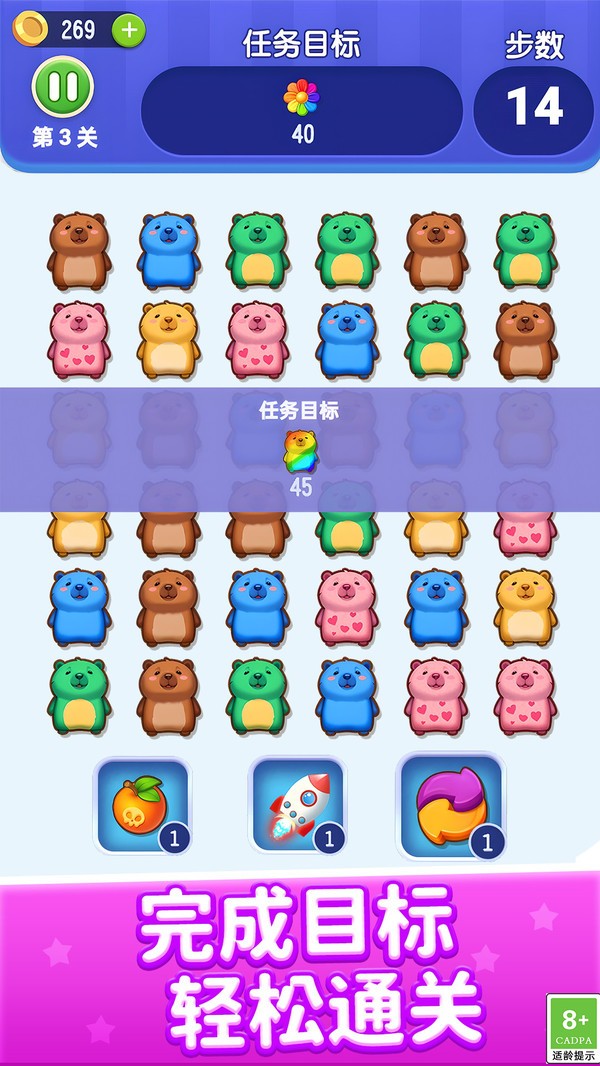Add more coins with the plus icon
The height and width of the screenshot is (1066, 600).
tap(128, 30)
